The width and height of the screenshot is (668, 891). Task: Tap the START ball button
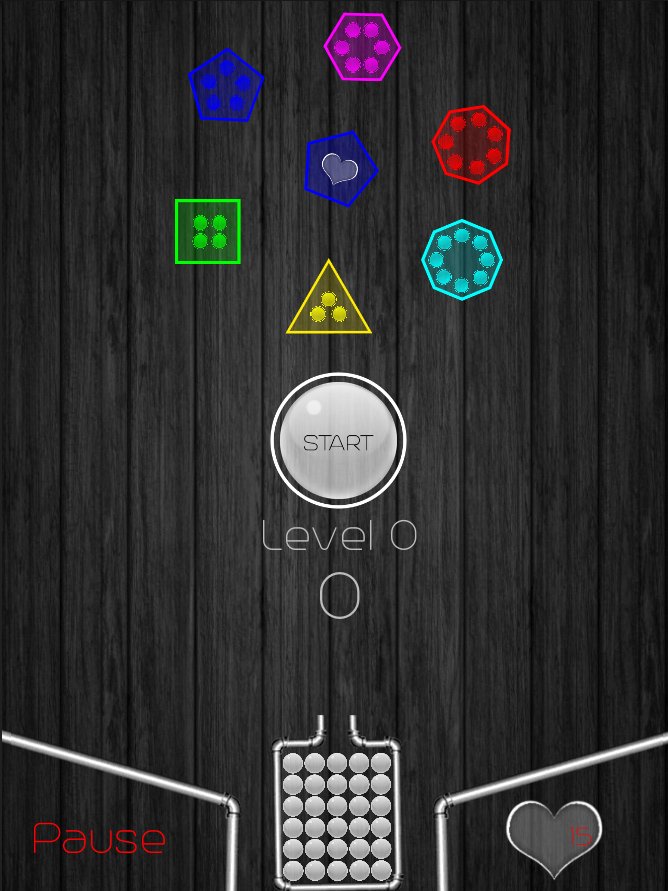[x=338, y=441]
